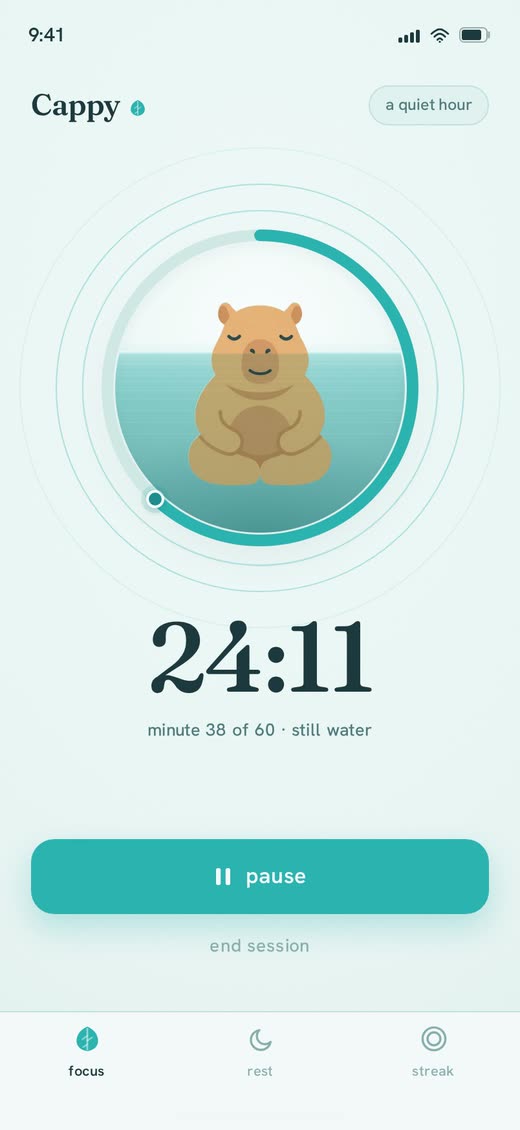Pause the focus session

click(x=259, y=876)
